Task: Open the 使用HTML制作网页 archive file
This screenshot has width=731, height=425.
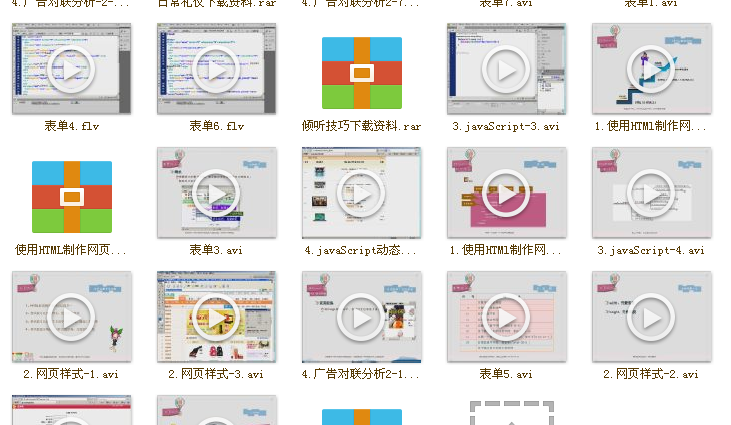Action: coord(72,197)
